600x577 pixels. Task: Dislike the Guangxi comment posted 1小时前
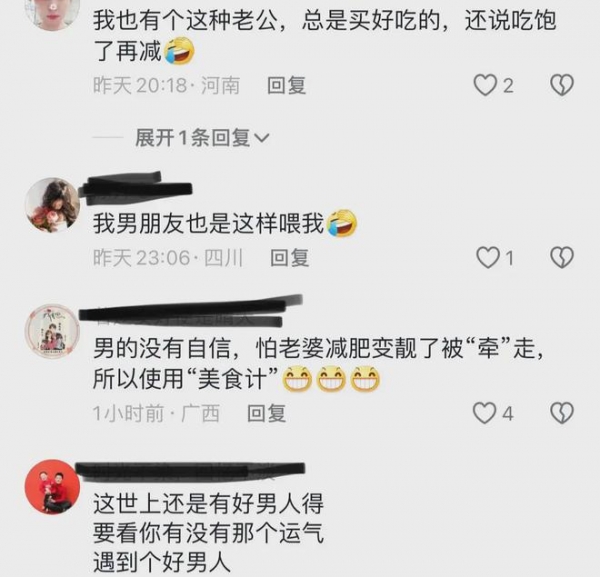click(x=563, y=412)
